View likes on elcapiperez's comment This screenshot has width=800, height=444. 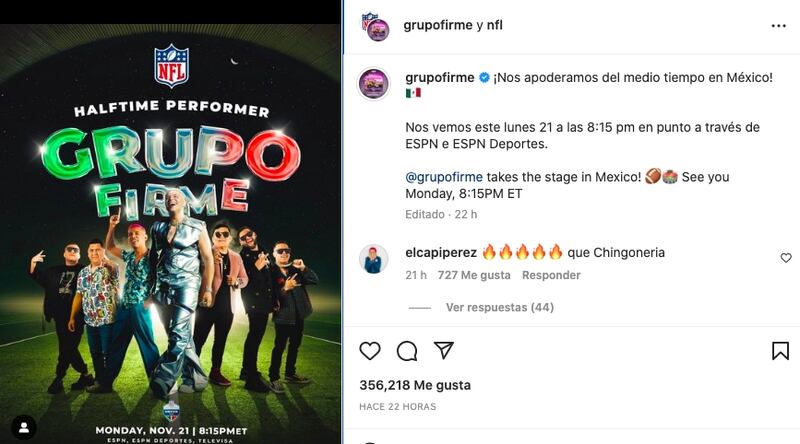click(x=474, y=275)
